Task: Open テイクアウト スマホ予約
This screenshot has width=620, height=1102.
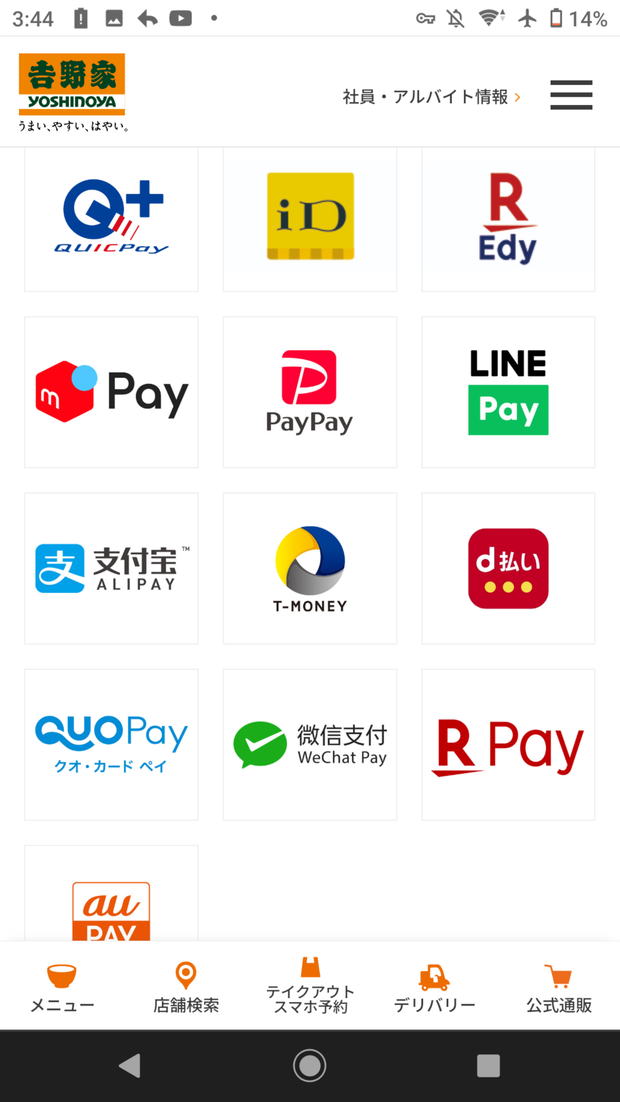Action: pos(310,987)
